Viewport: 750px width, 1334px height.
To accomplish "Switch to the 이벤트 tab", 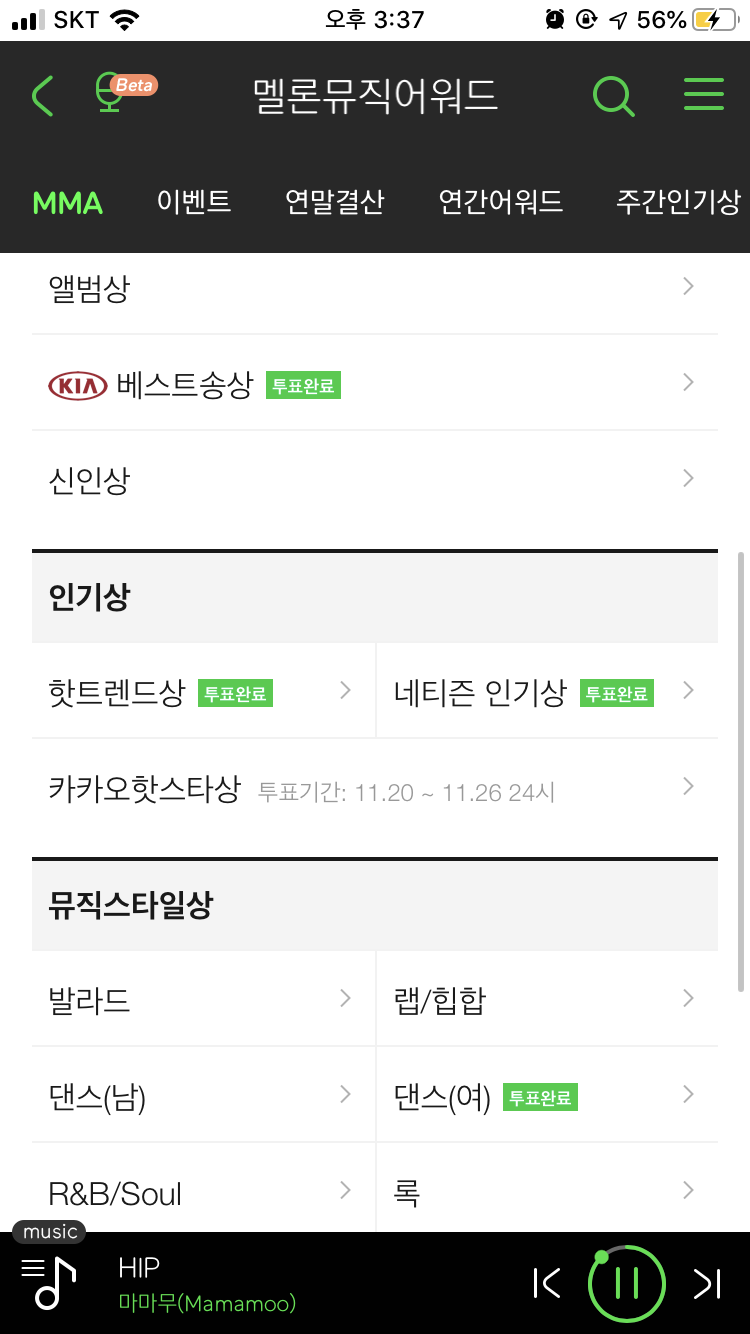I will 194,202.
